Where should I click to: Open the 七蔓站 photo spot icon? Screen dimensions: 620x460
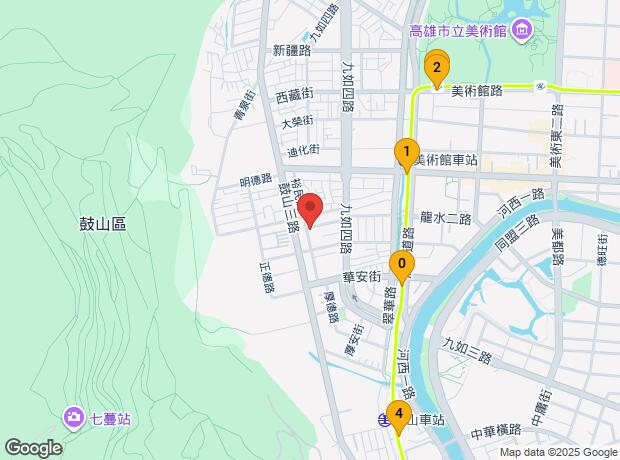coord(73,417)
